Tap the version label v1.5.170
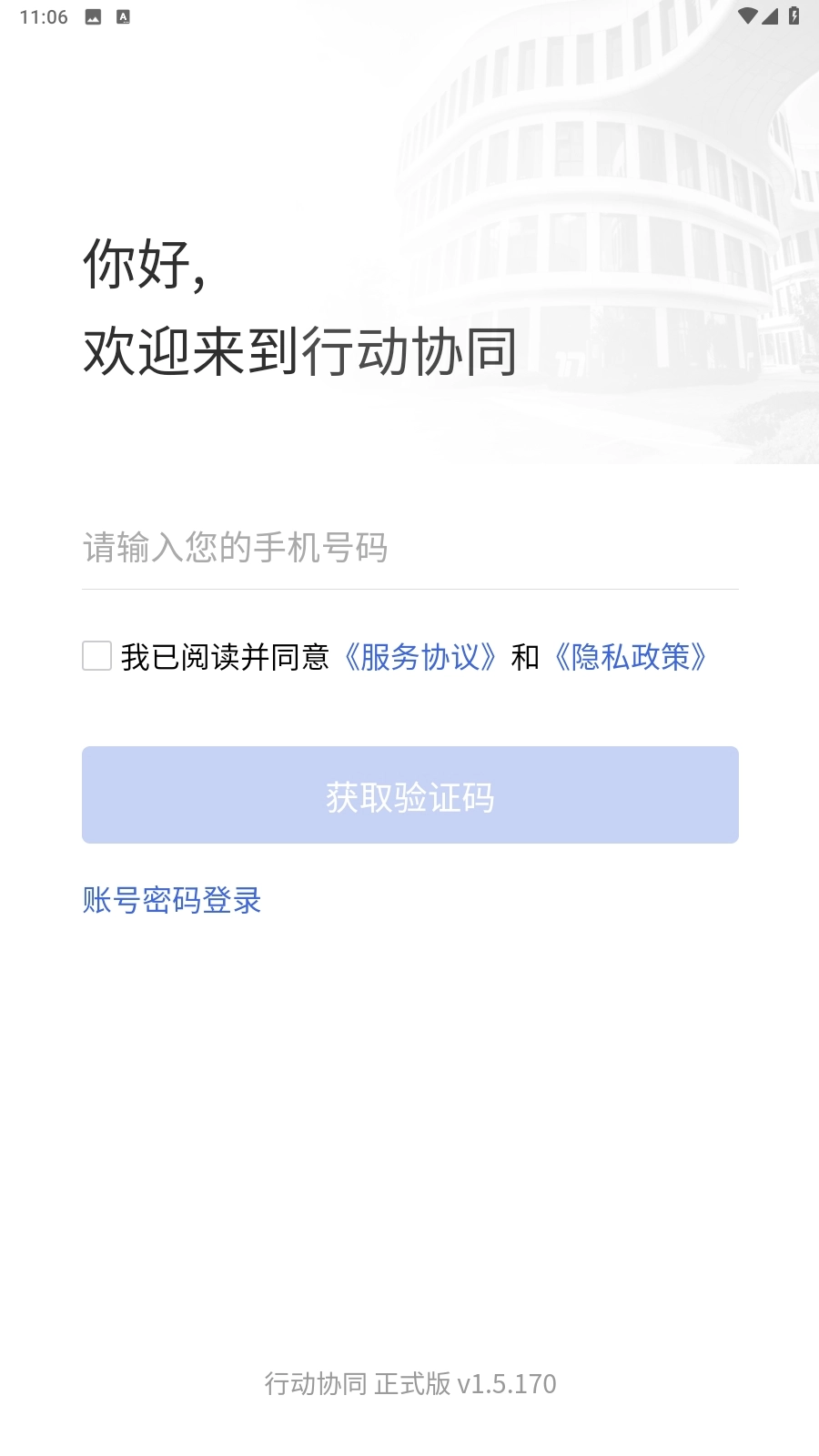This screenshot has height=1456, width=819. tap(409, 1384)
